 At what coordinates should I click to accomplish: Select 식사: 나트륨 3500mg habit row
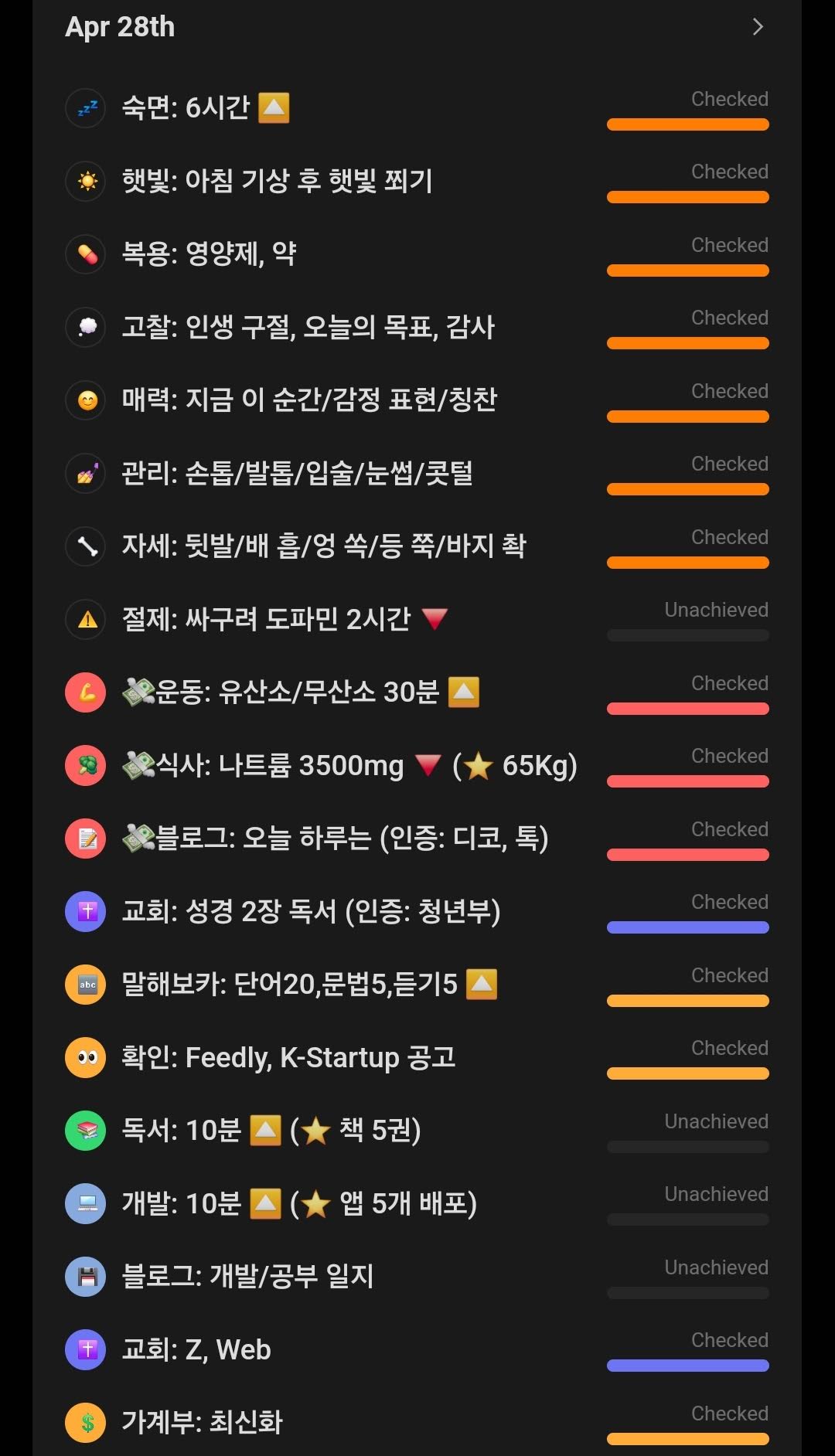pos(349,766)
